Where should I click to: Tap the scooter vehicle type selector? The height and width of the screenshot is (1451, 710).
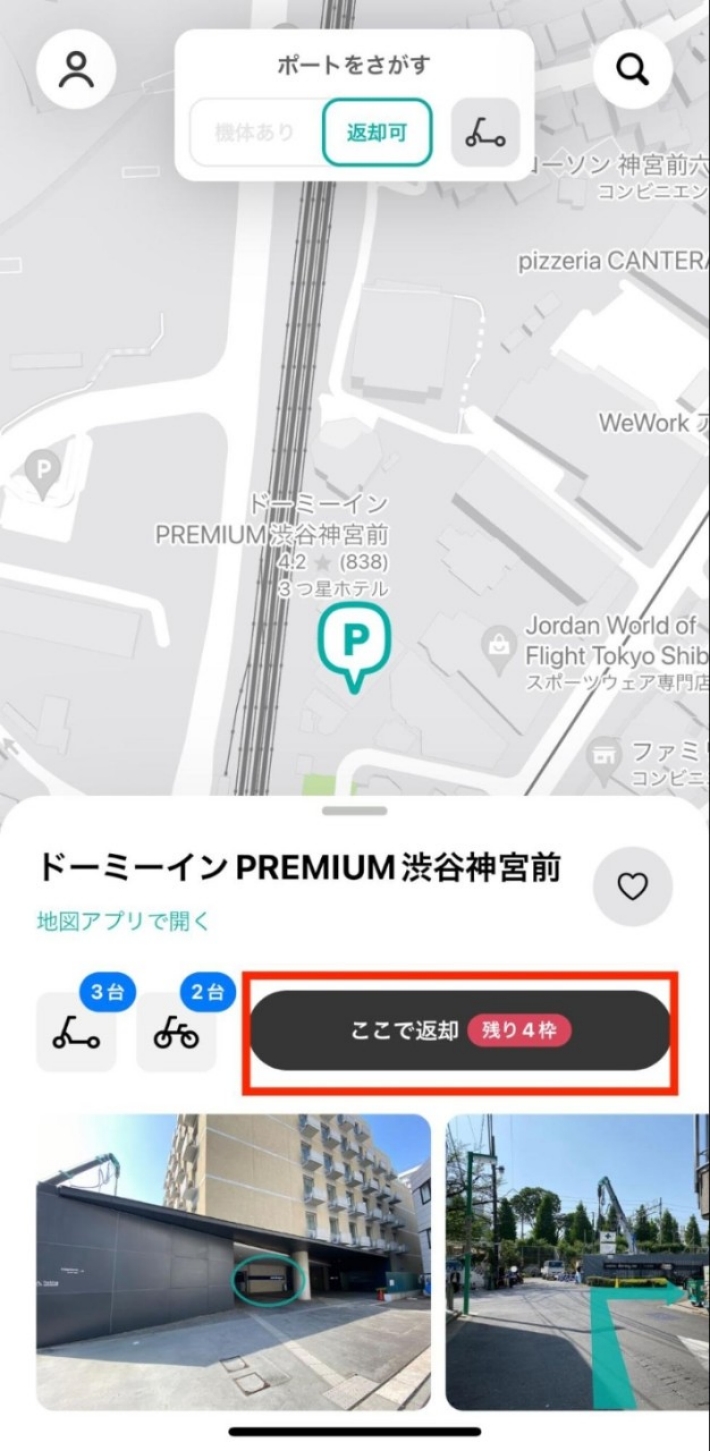click(x=485, y=132)
